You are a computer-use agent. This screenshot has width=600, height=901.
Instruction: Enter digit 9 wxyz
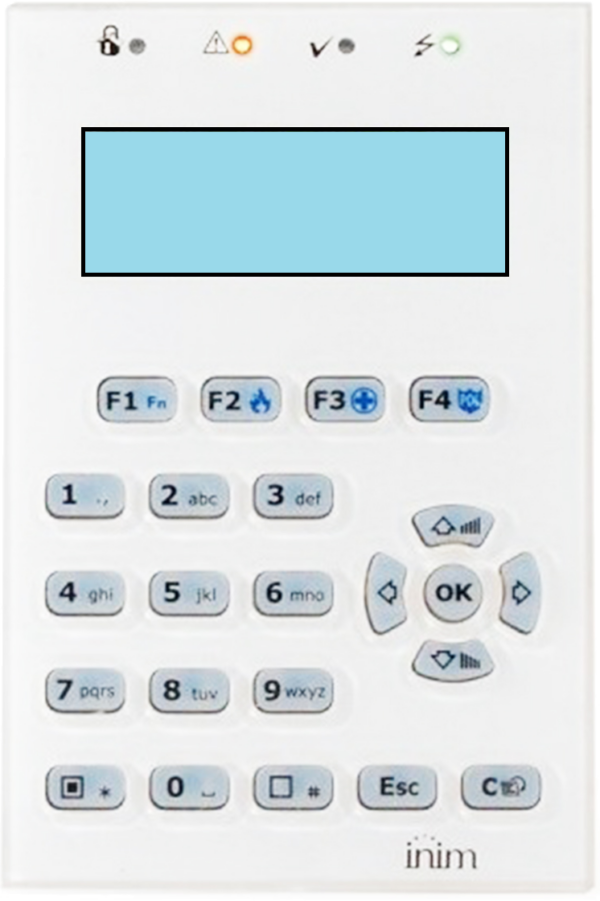pos(293,691)
